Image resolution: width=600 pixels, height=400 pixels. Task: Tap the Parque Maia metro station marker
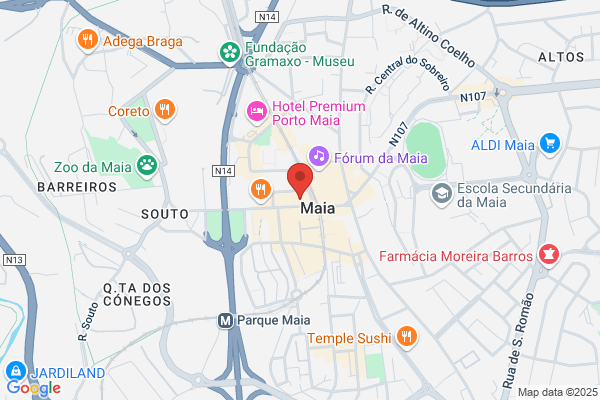pyautogui.click(x=225, y=320)
